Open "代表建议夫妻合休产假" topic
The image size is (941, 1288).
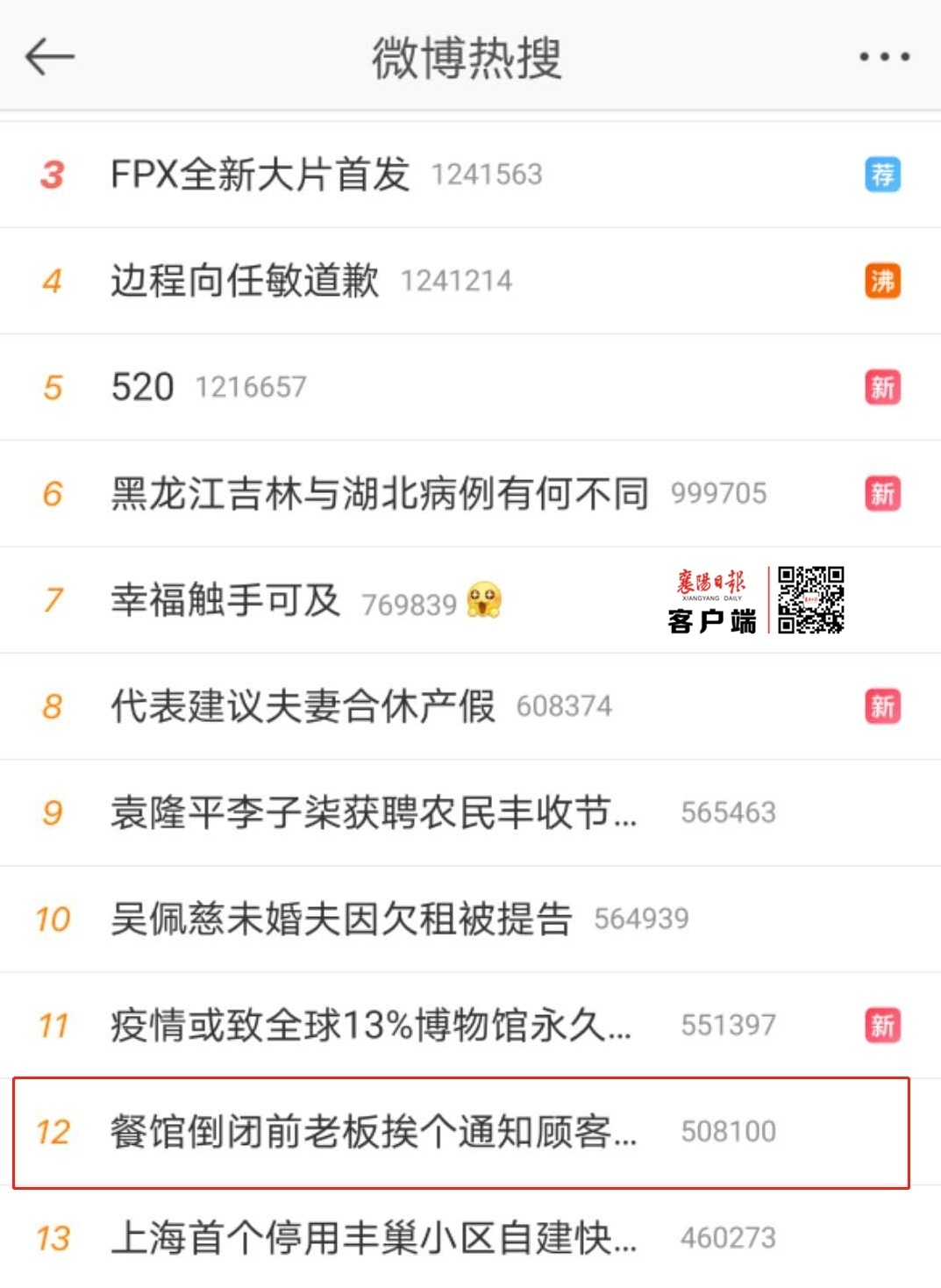tap(303, 706)
